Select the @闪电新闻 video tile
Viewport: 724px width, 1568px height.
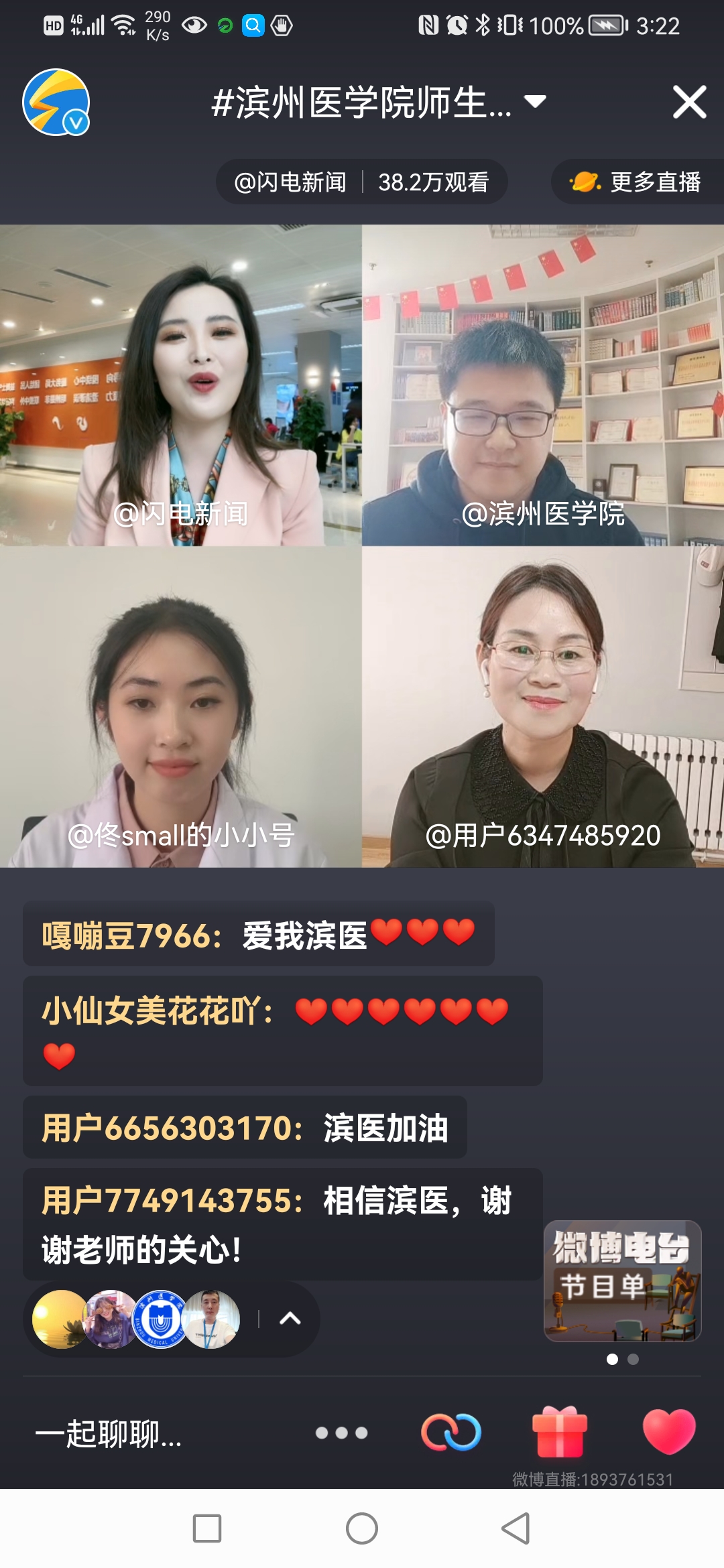point(180,385)
